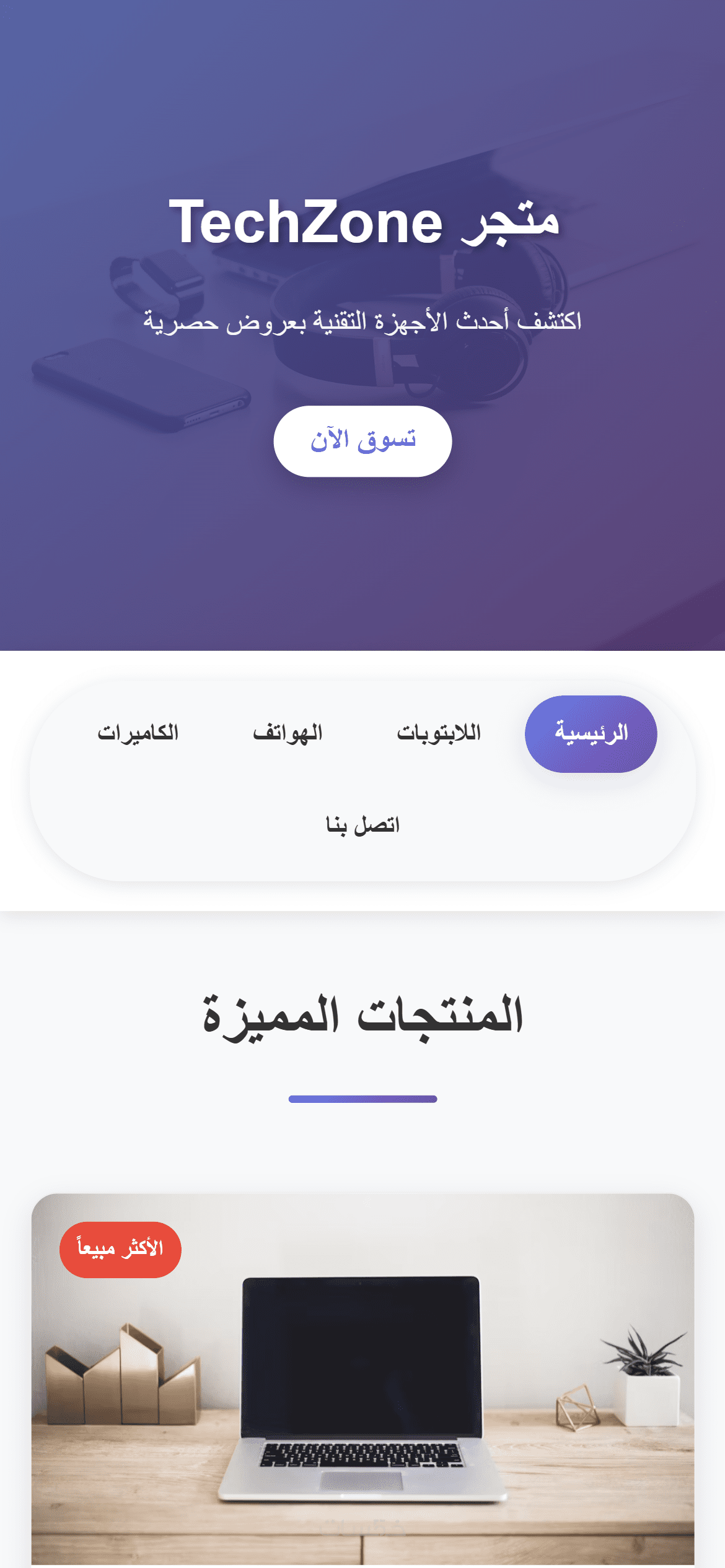Tap the تسوق الآن button
The height and width of the screenshot is (1568, 725).
(362, 441)
